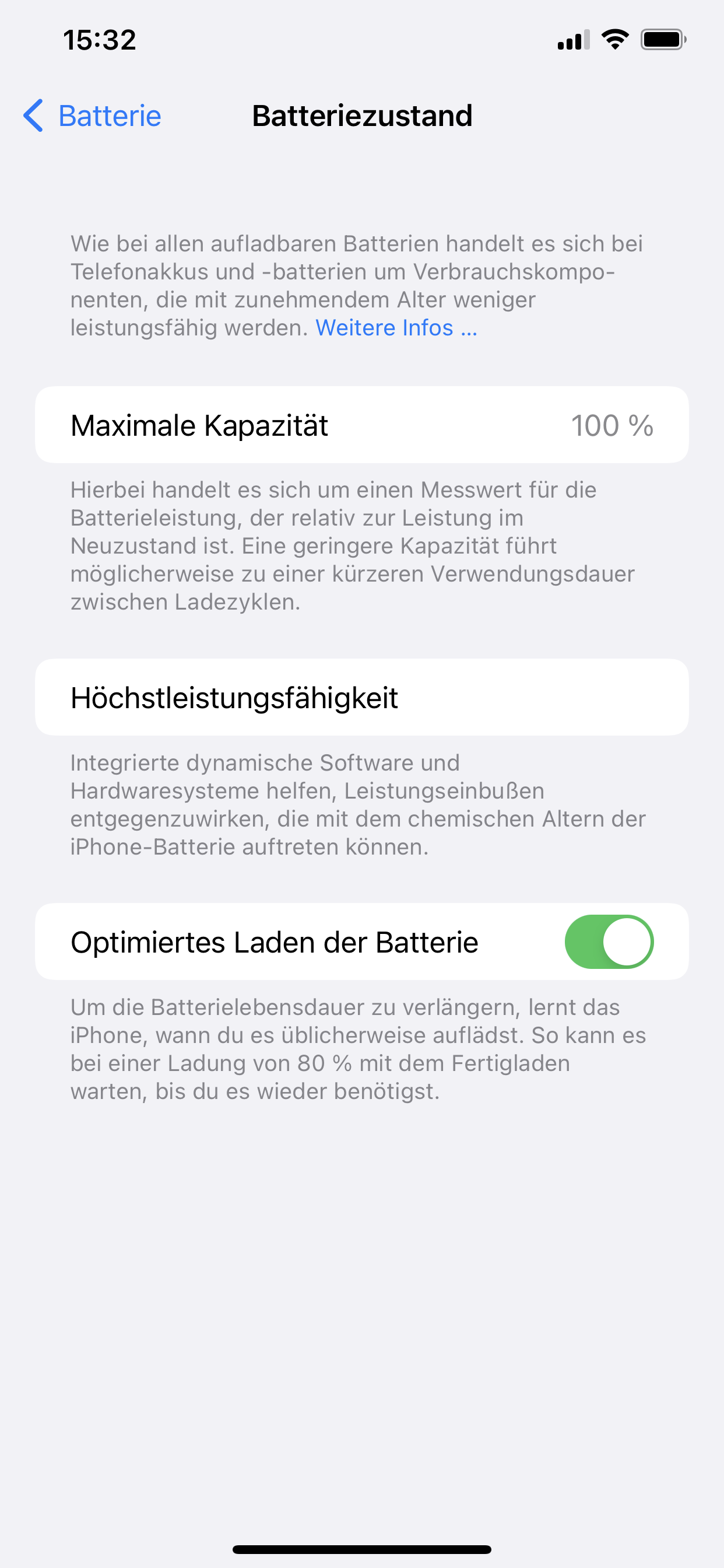Tap the back chevron next to Batterie
The height and width of the screenshot is (1568, 724).
[x=33, y=116]
